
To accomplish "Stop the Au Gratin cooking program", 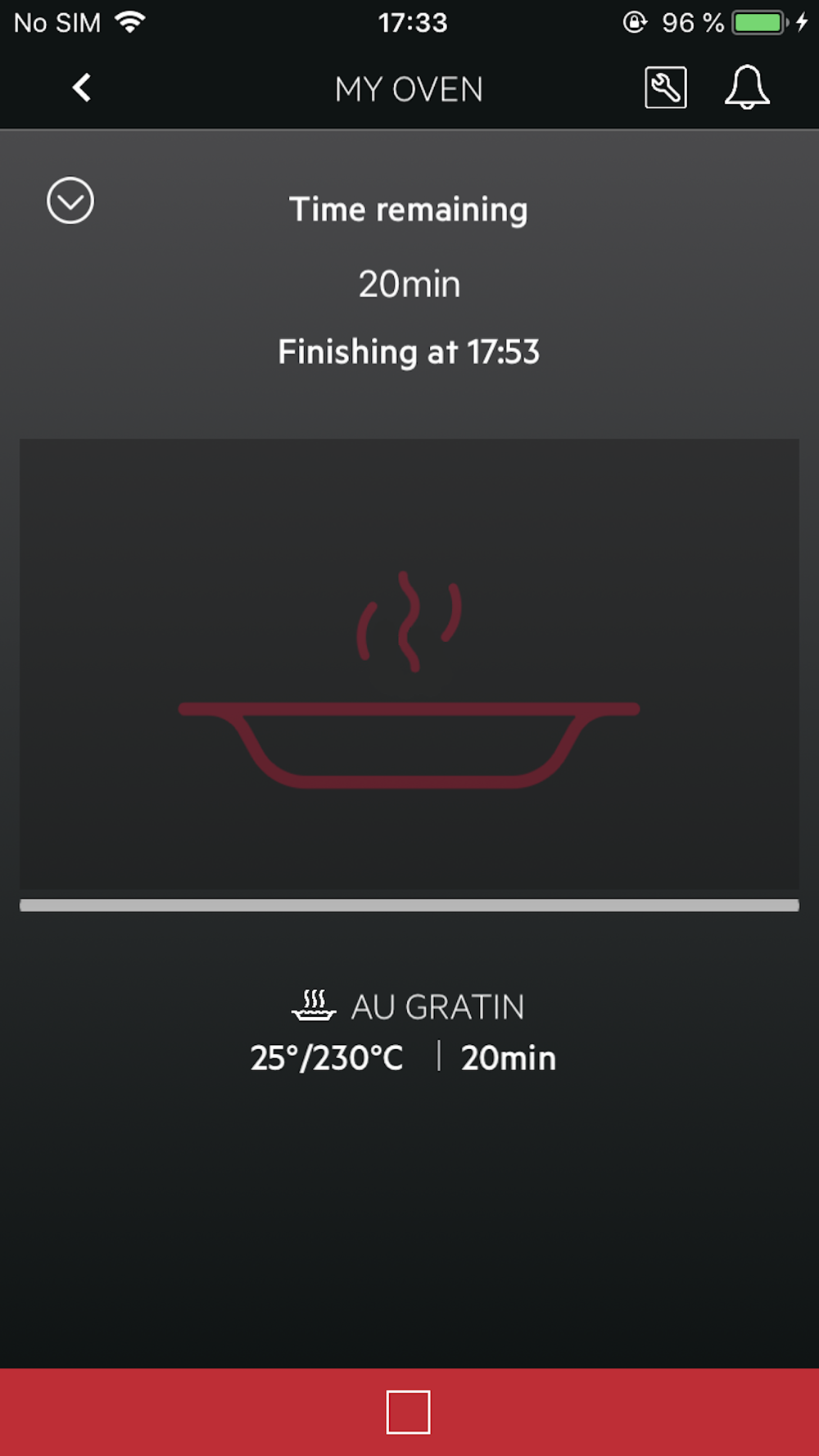I will 409,1412.
